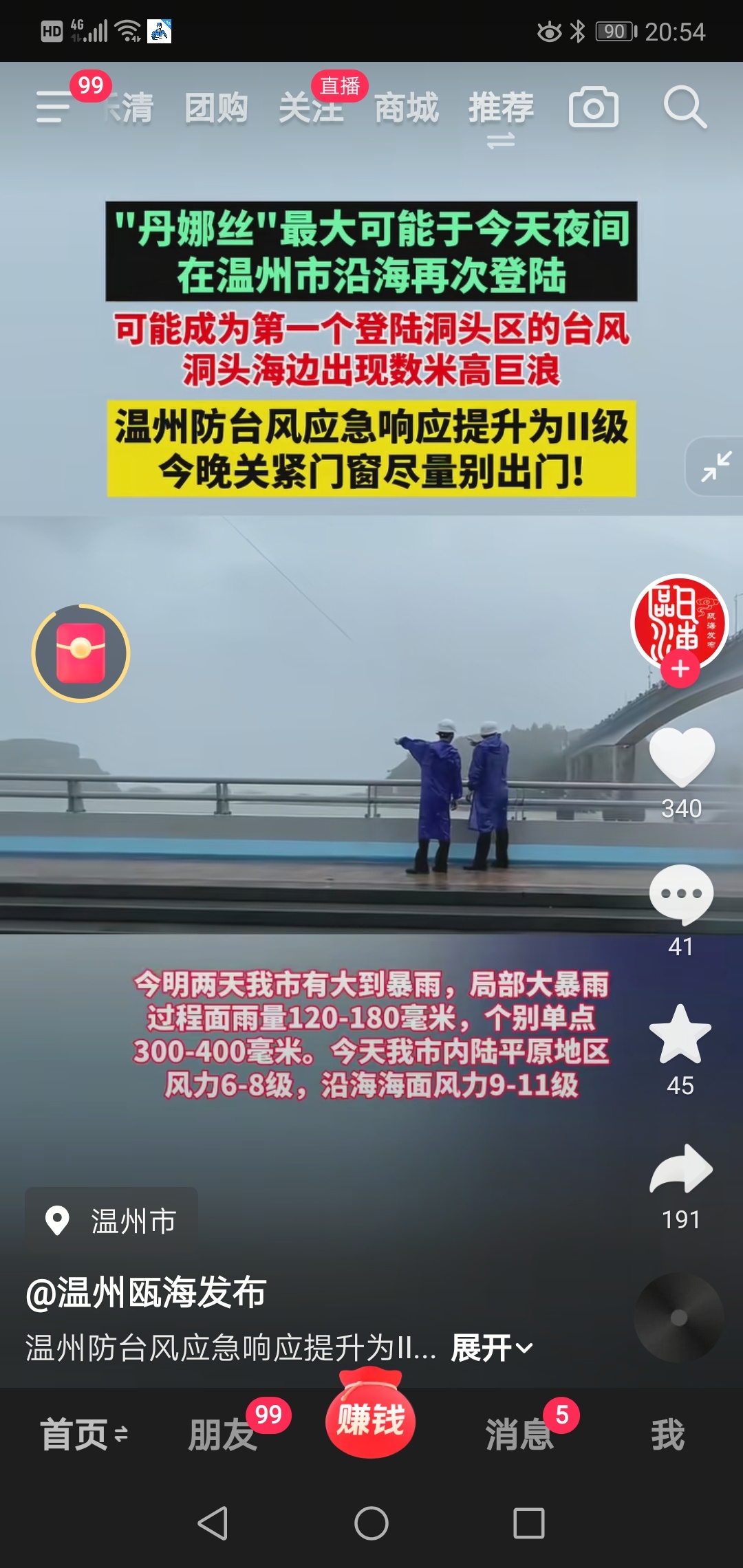Select the 推荐 tab
This screenshot has height=1568, width=743.
(x=501, y=109)
